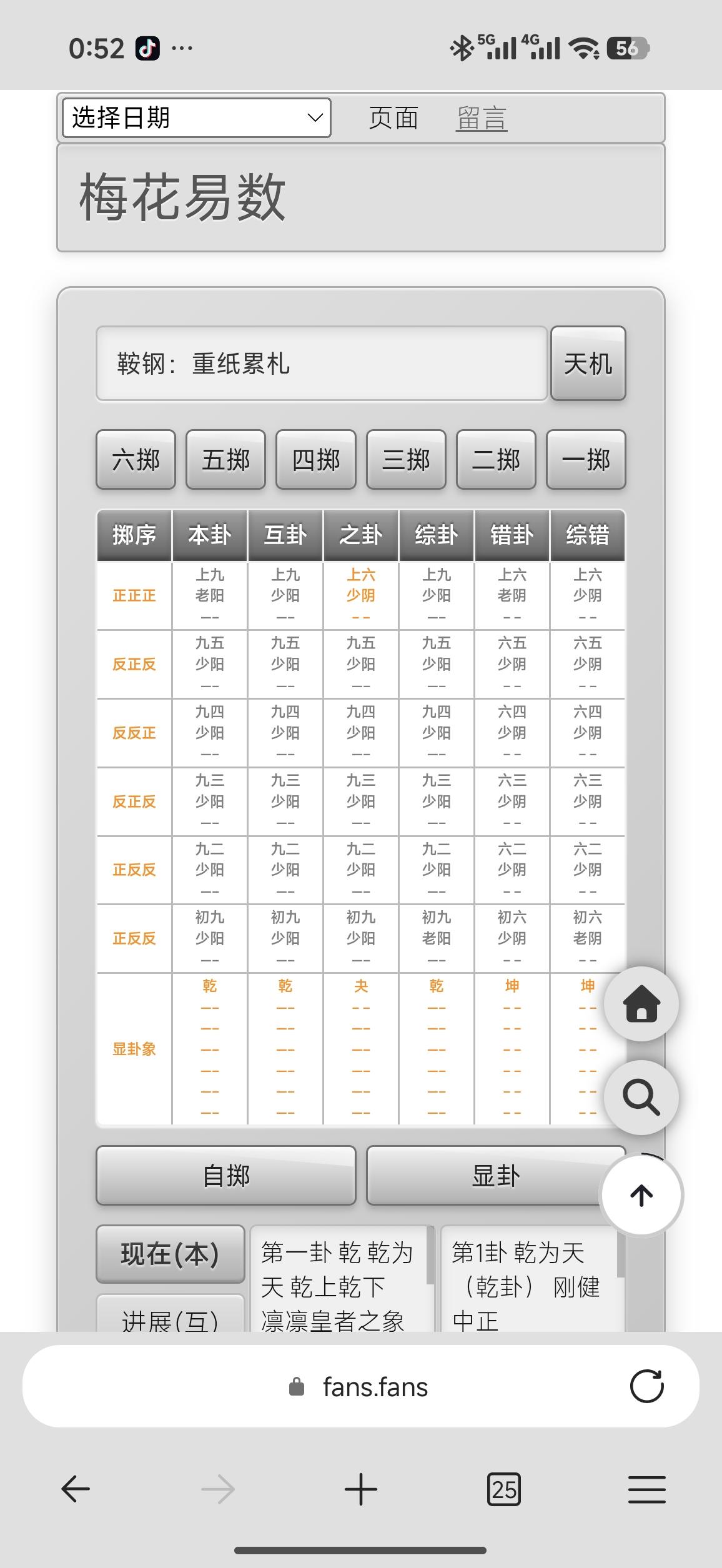The height and width of the screenshot is (1568, 722).
Task: Jump to top with the arrow button
Action: pyautogui.click(x=641, y=1195)
